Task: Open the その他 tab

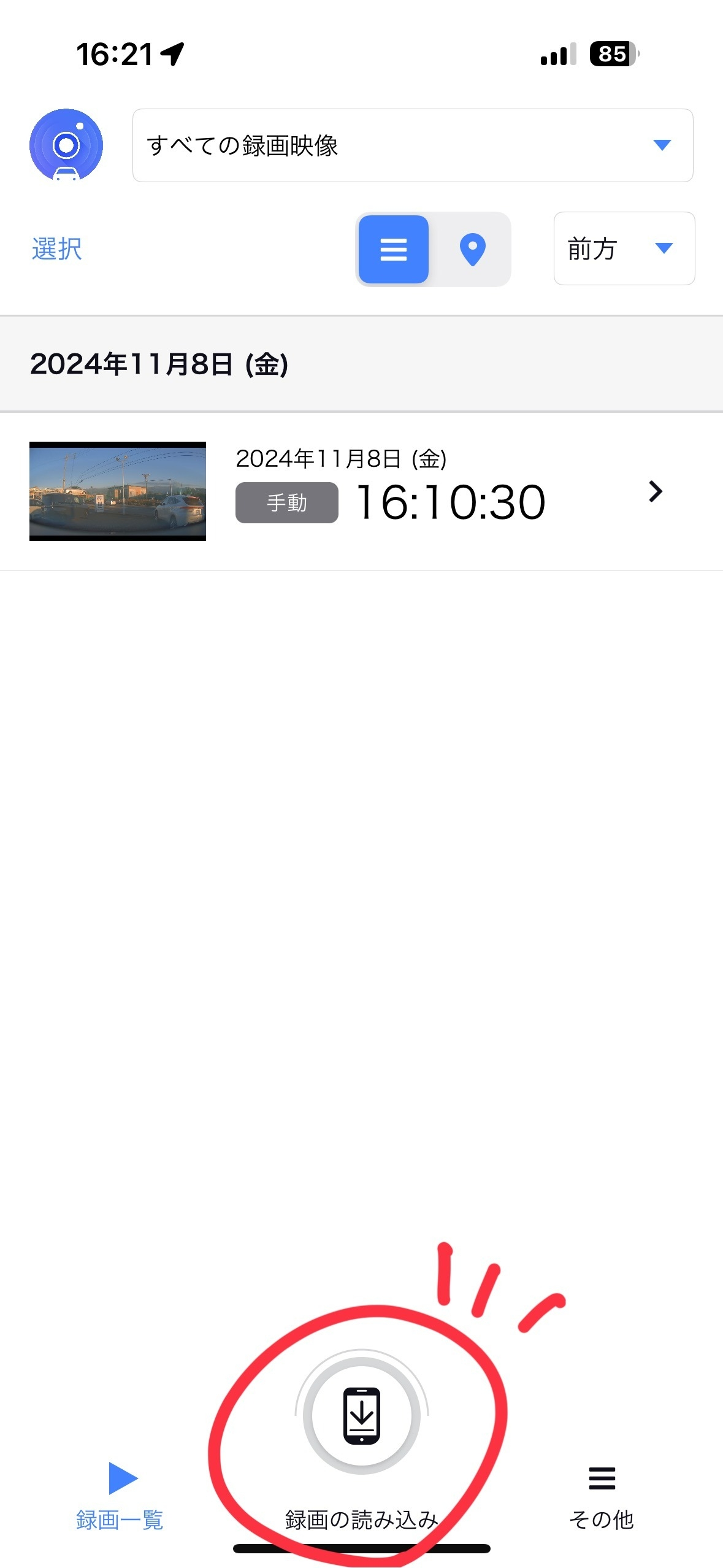Action: pos(602,1497)
